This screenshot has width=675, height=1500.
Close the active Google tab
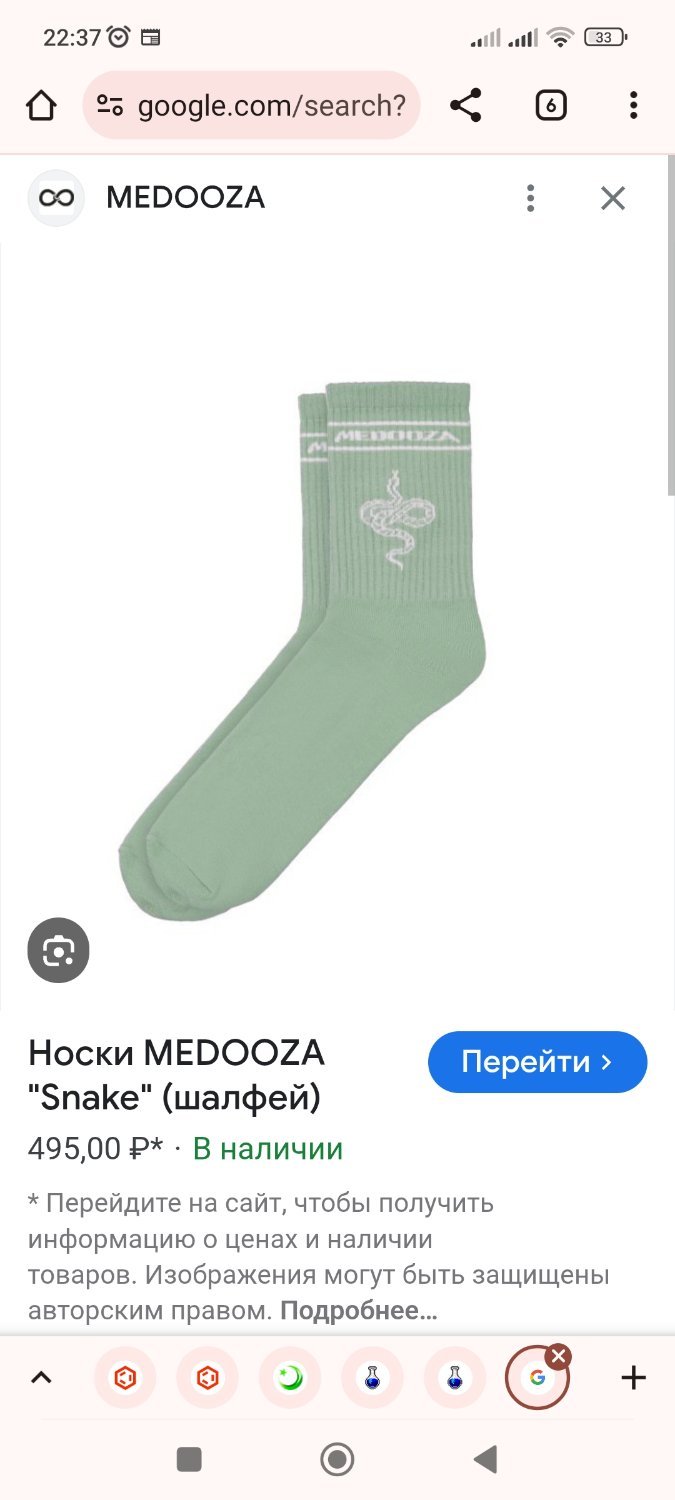(559, 1356)
